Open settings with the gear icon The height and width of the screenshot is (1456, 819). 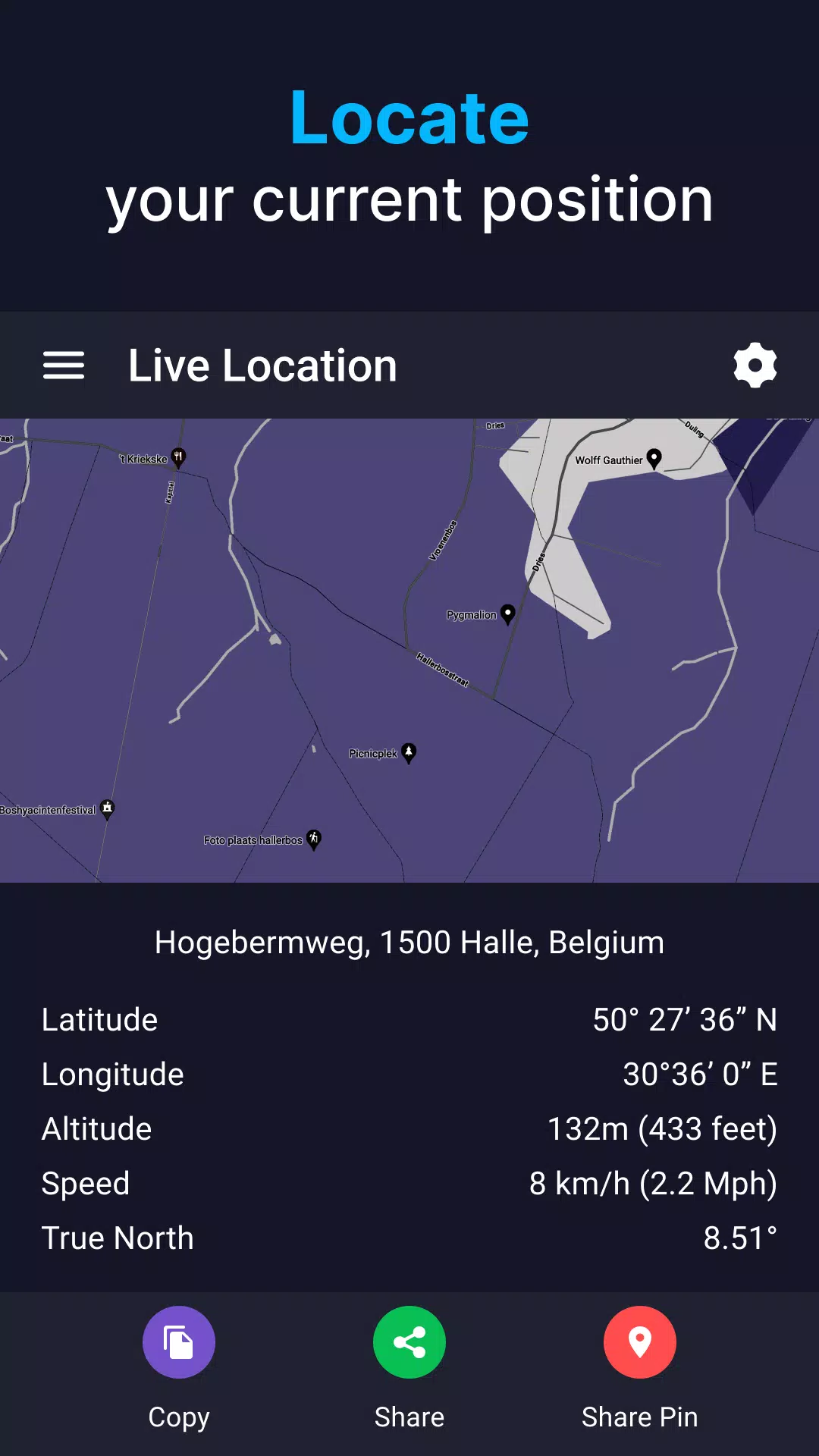(755, 366)
